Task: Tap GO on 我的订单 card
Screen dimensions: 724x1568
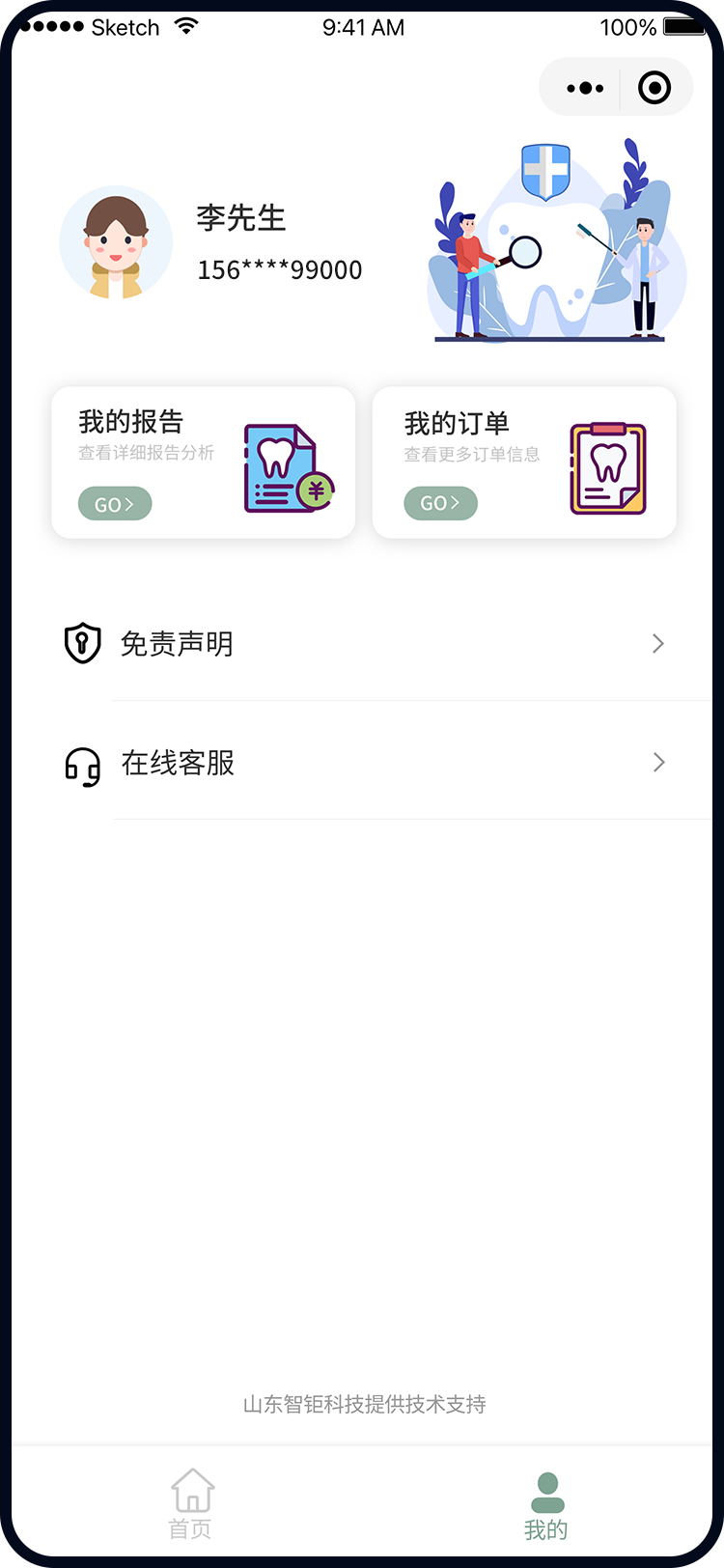Action: click(440, 503)
